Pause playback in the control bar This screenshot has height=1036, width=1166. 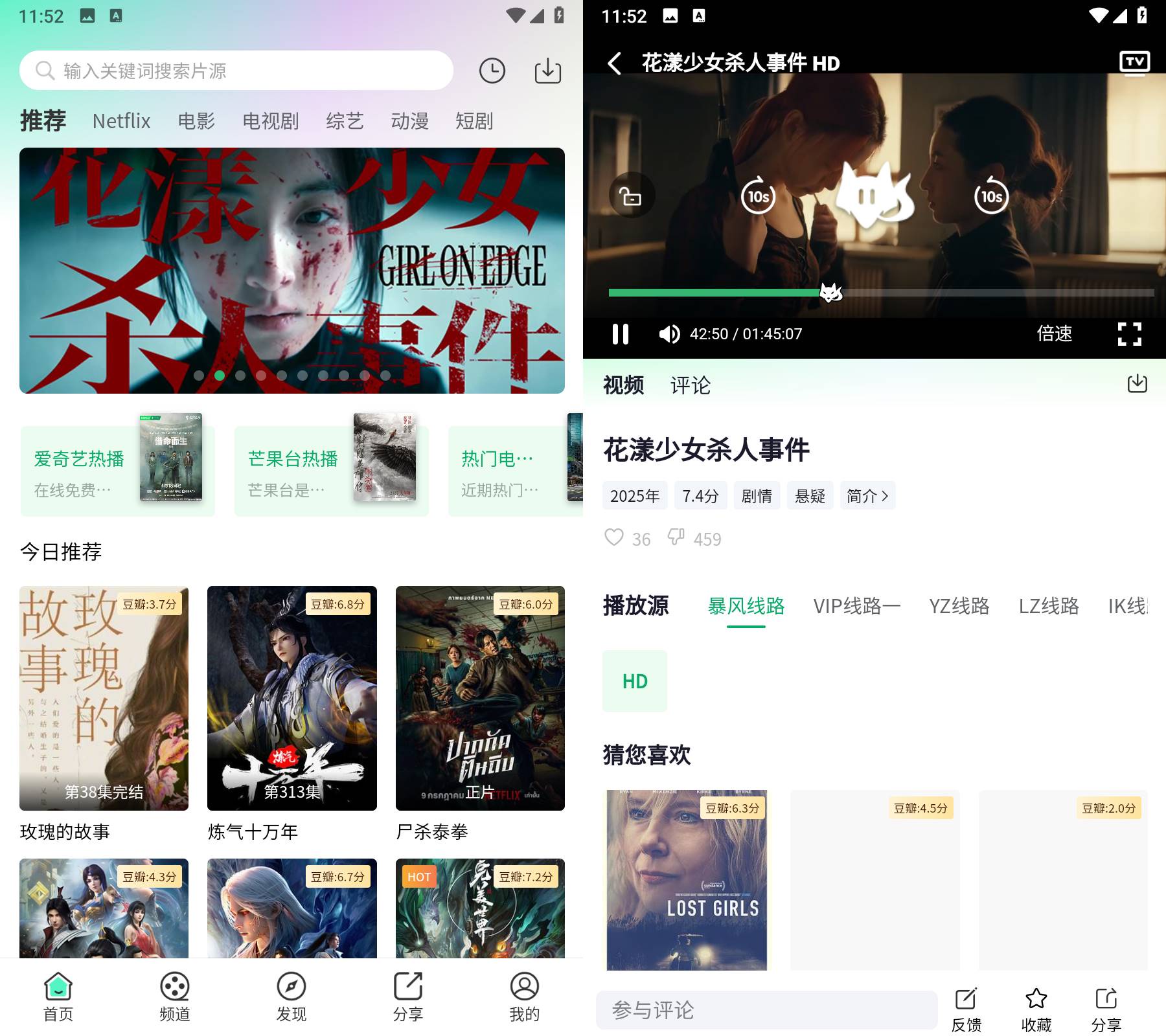pos(621,334)
